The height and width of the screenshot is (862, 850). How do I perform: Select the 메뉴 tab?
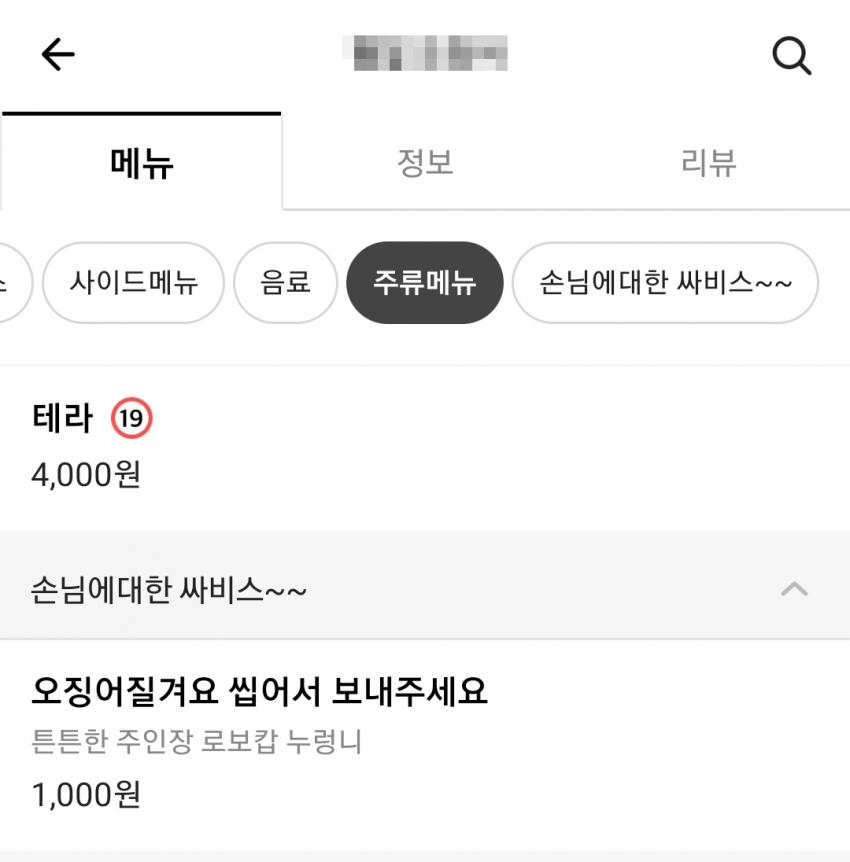(142, 163)
